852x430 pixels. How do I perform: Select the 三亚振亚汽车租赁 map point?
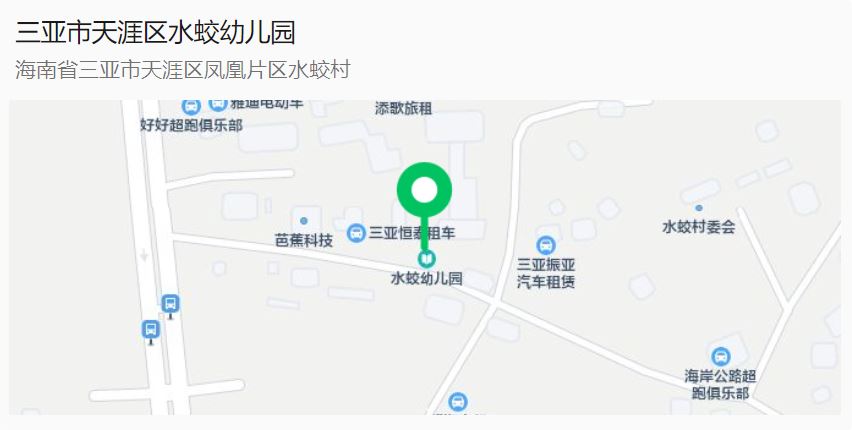click(x=546, y=245)
